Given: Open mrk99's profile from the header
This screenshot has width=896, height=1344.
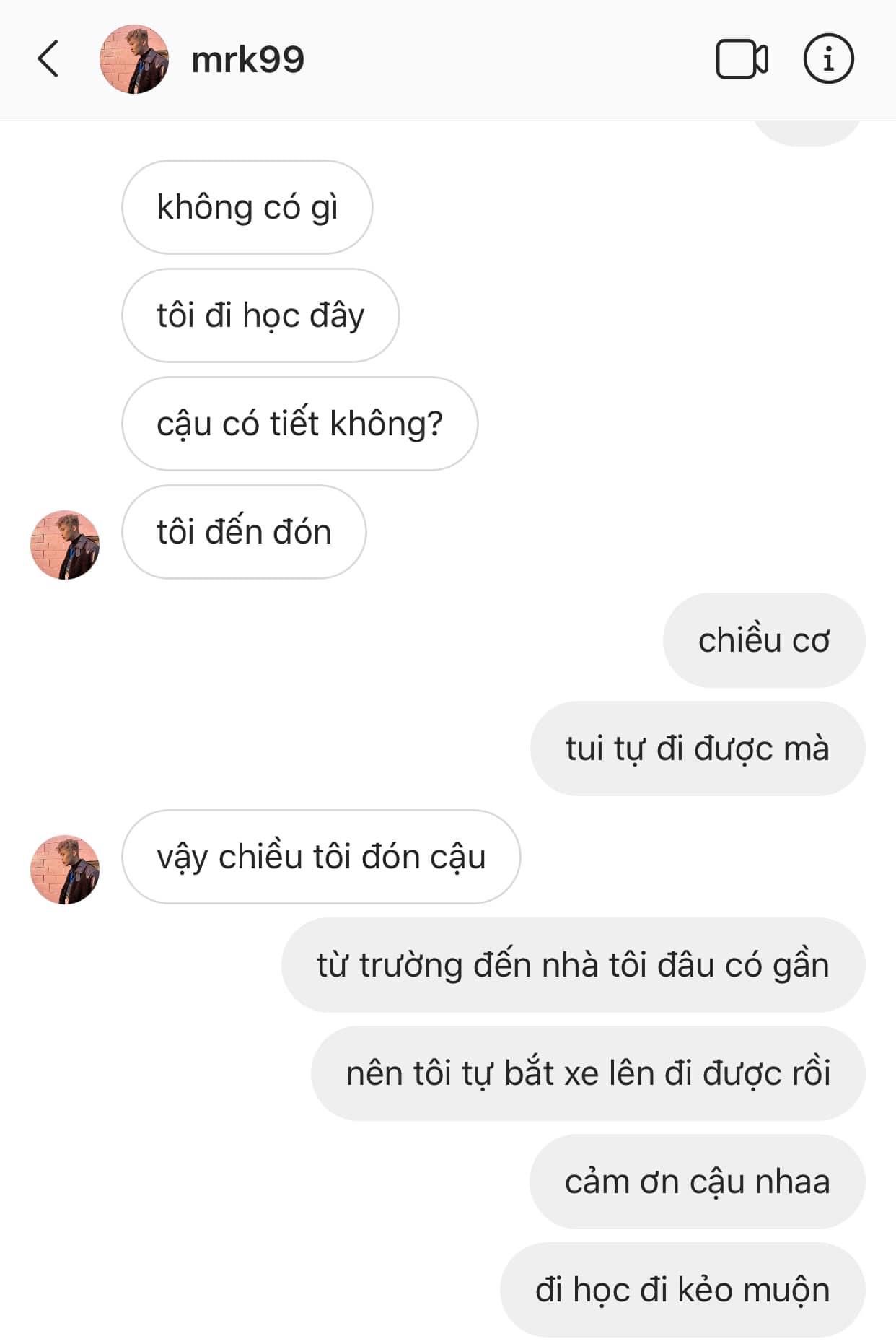Looking at the screenshot, I should click(246, 59).
